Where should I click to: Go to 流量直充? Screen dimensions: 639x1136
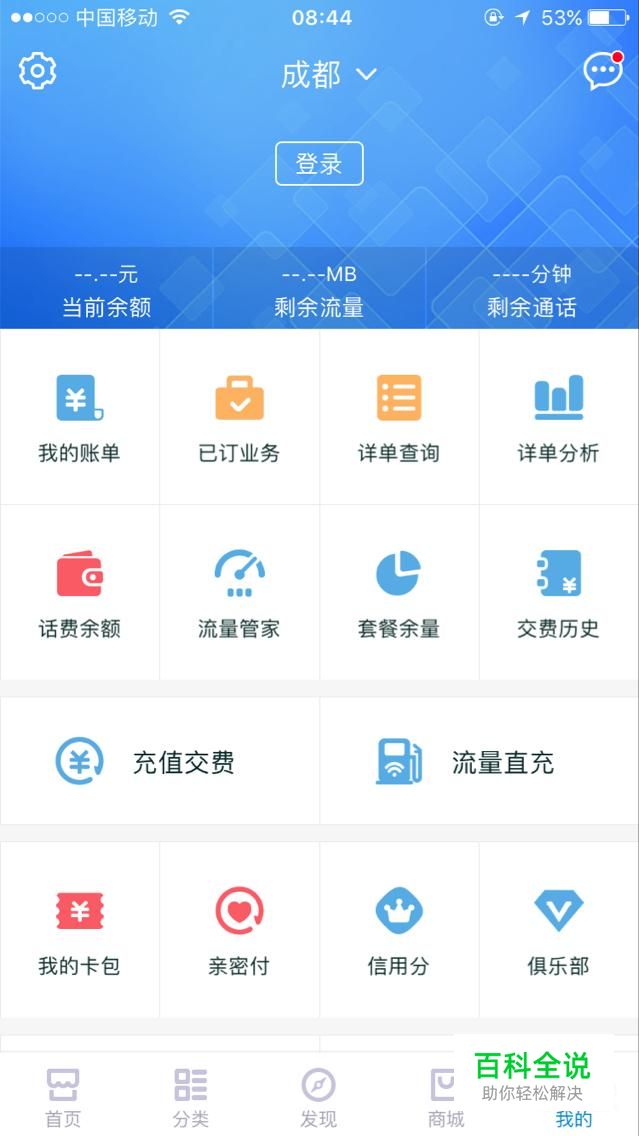pos(479,761)
